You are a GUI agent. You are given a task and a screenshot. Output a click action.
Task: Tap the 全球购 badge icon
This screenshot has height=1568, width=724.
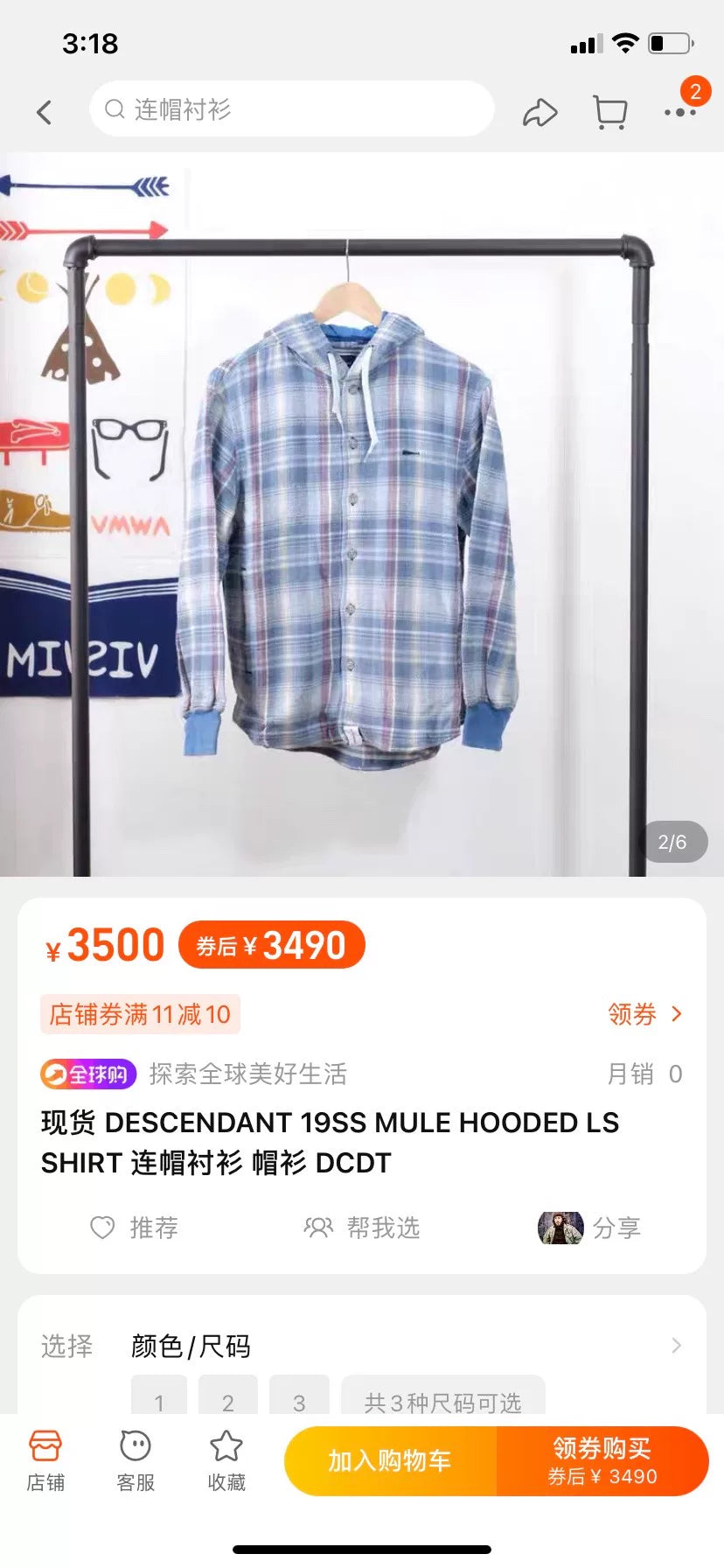[x=87, y=1074]
